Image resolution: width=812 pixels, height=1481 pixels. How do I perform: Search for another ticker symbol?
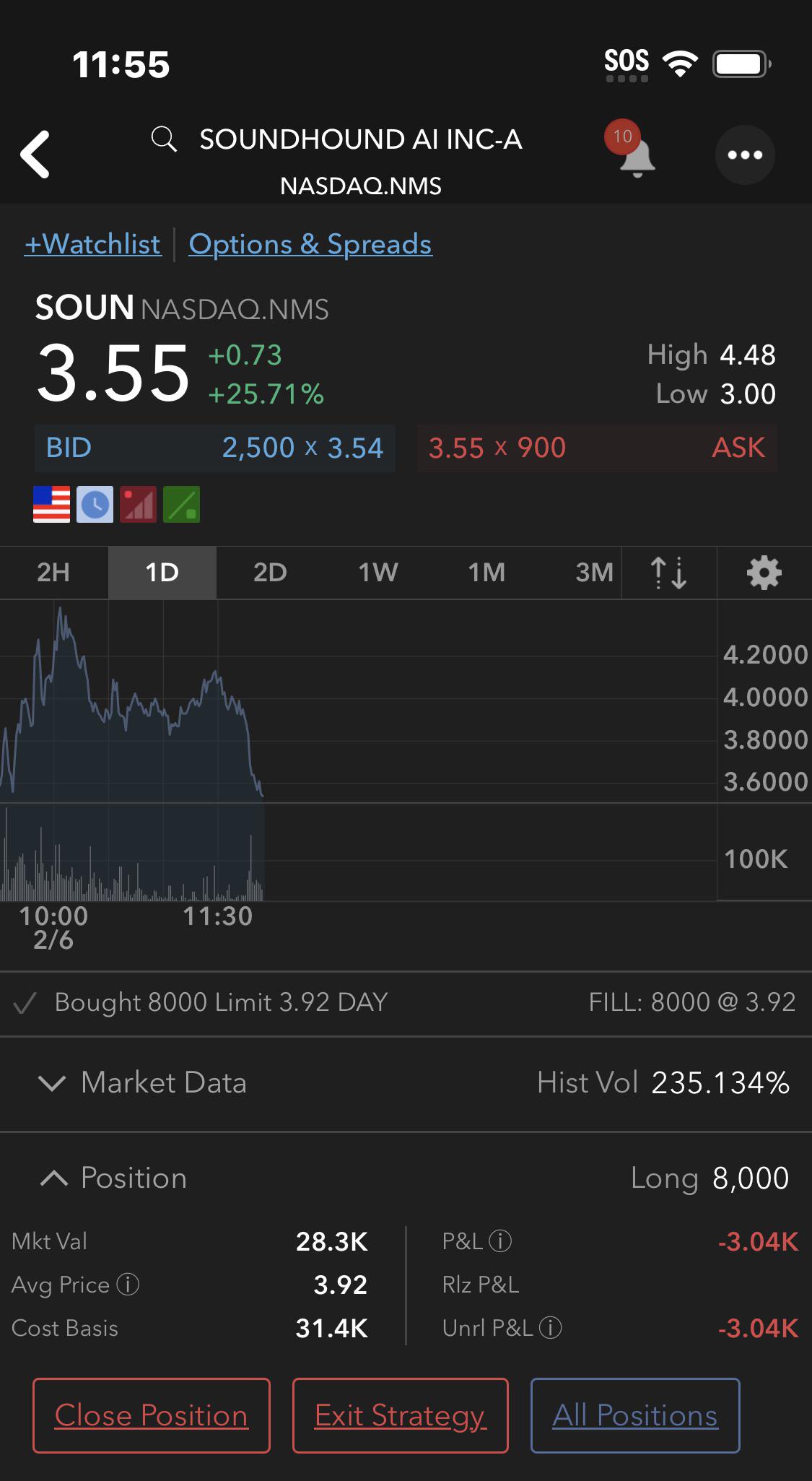(165, 139)
